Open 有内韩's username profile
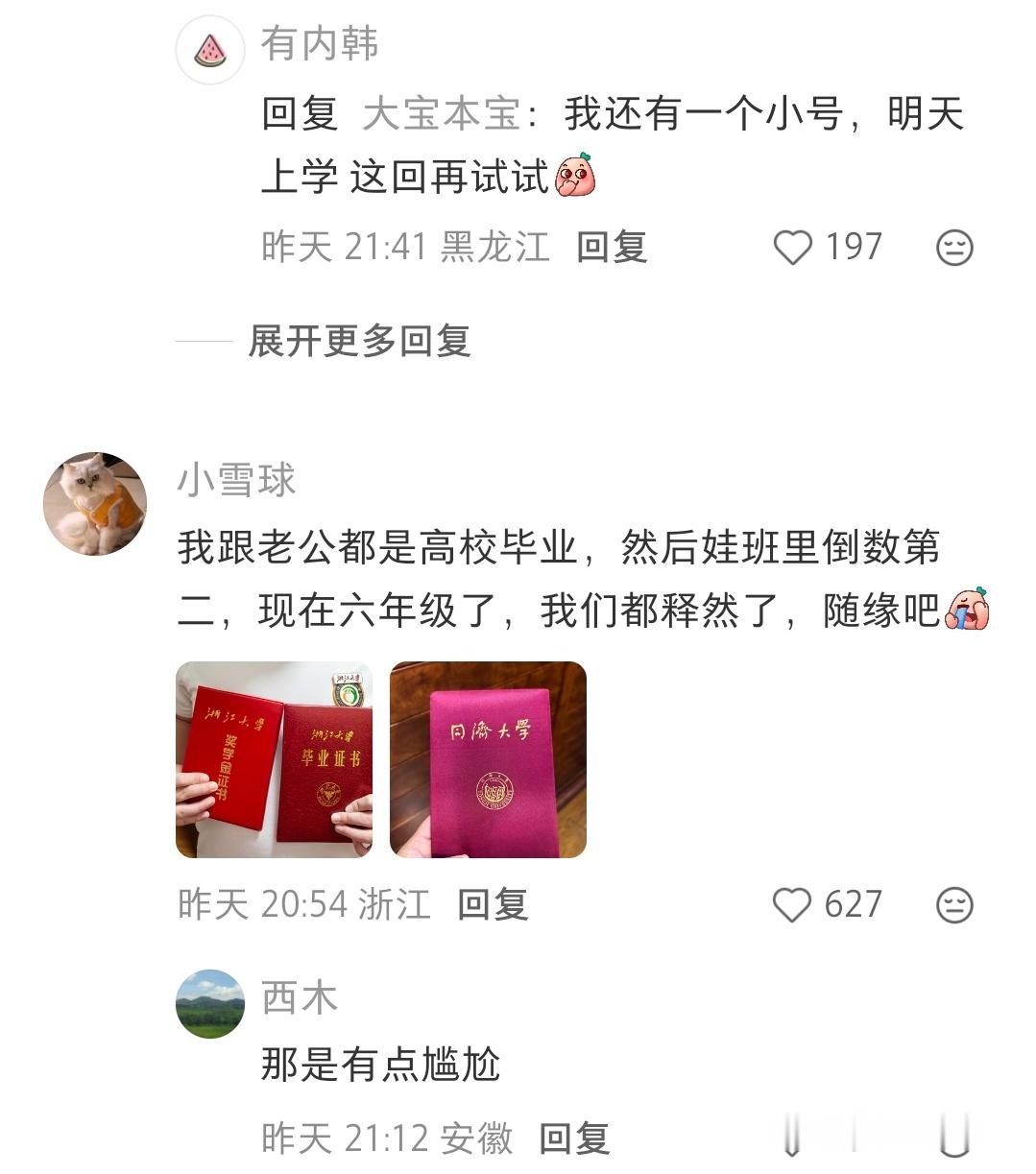The image size is (1036, 1174). click(x=320, y=44)
